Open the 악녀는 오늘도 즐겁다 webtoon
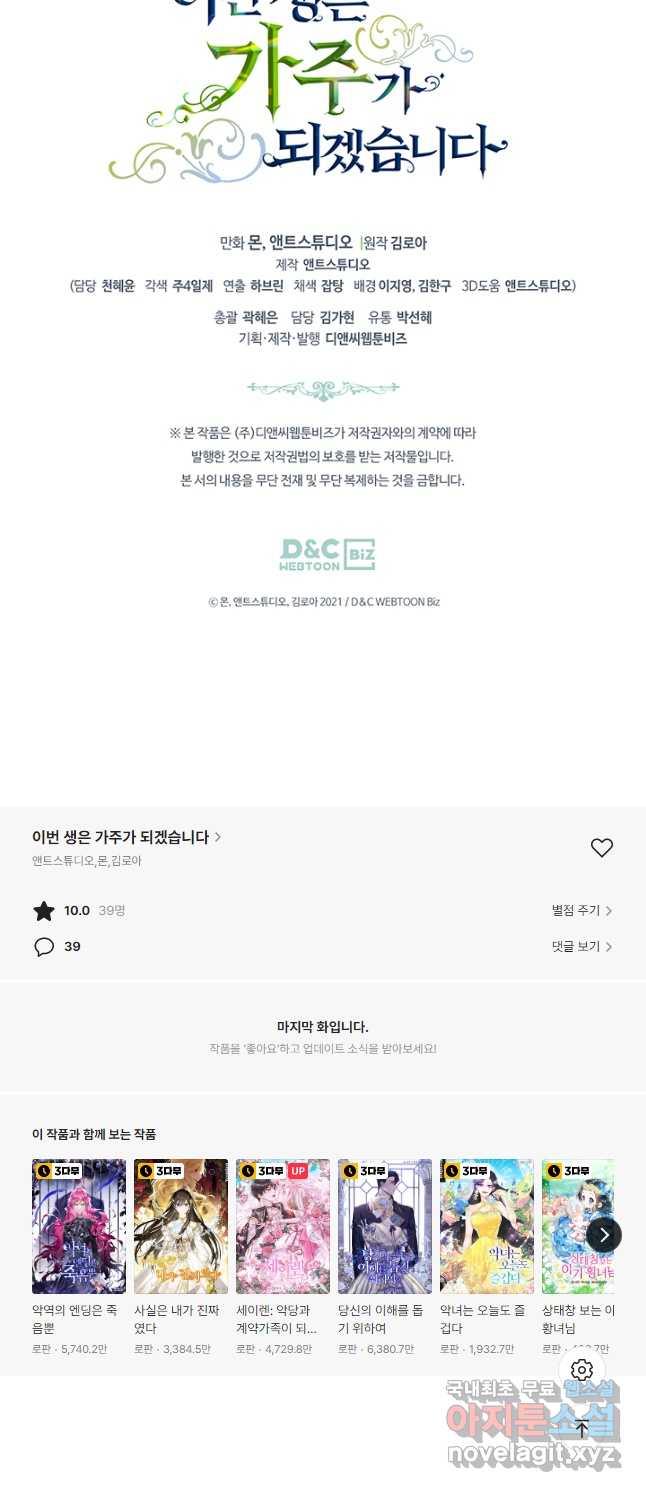The image size is (646, 1492). (487, 1226)
